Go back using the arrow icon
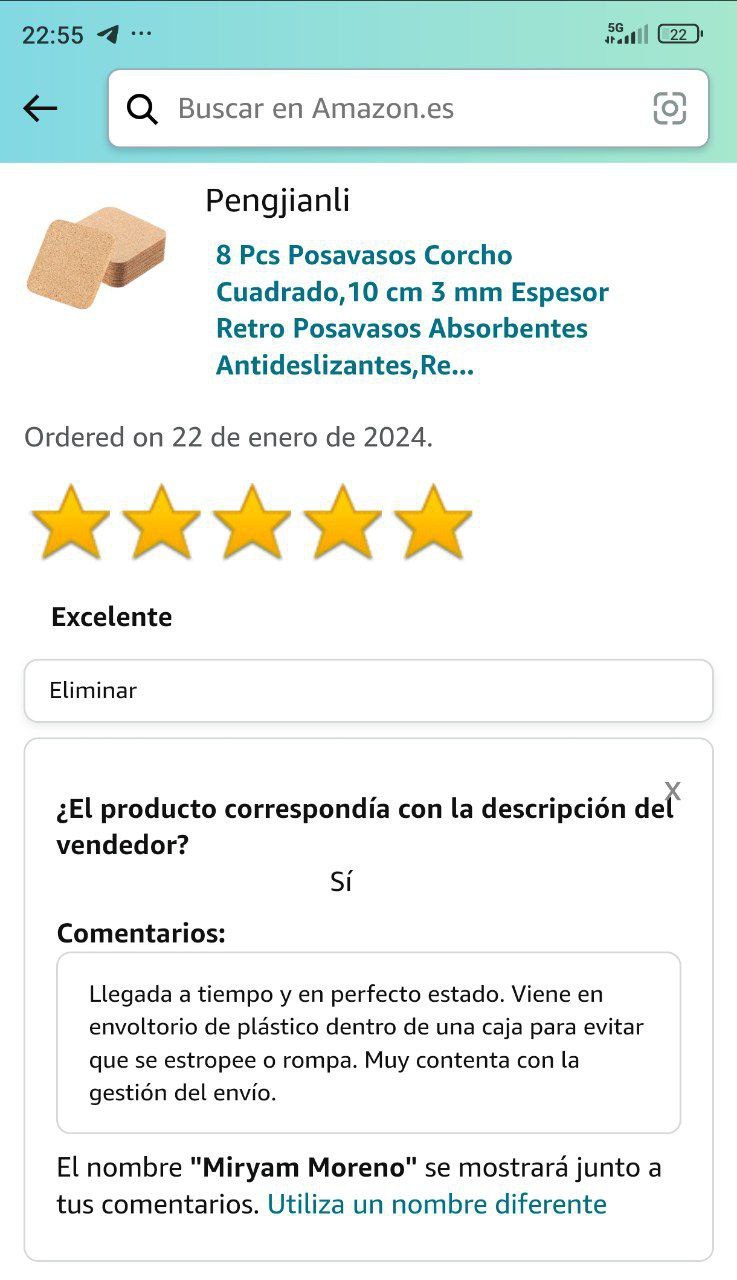737x1280 pixels. [x=40, y=108]
